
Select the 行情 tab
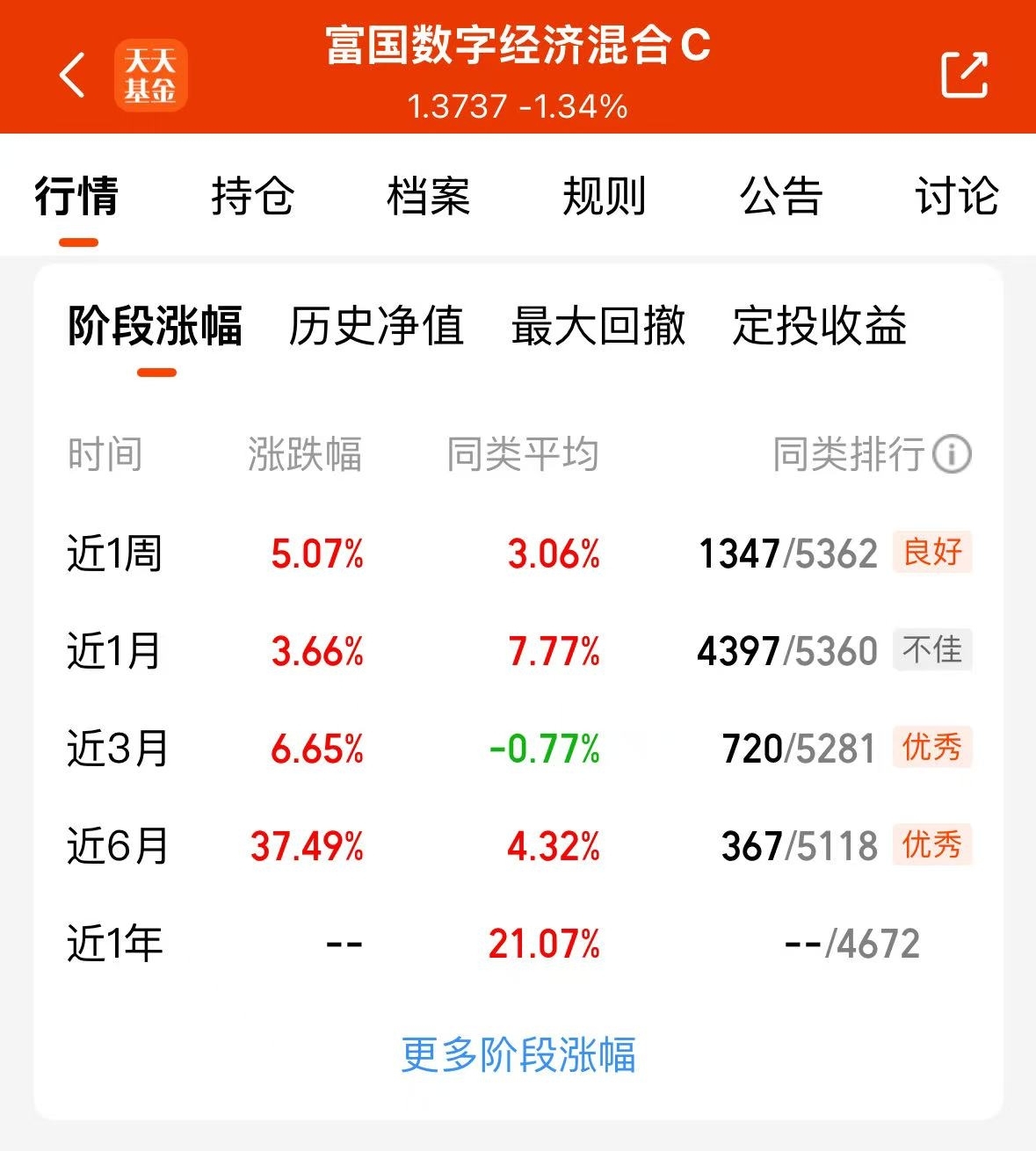click(77, 195)
